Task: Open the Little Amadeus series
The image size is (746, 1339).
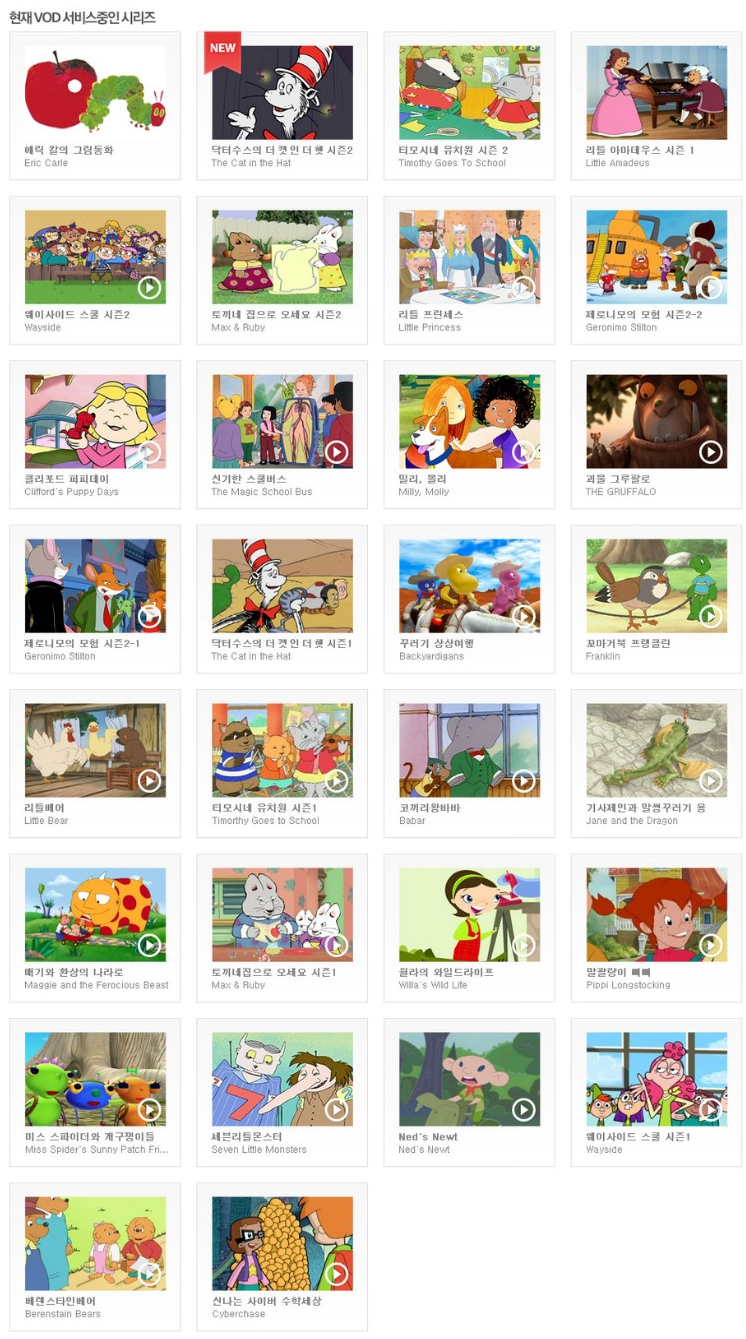Action: point(656,92)
